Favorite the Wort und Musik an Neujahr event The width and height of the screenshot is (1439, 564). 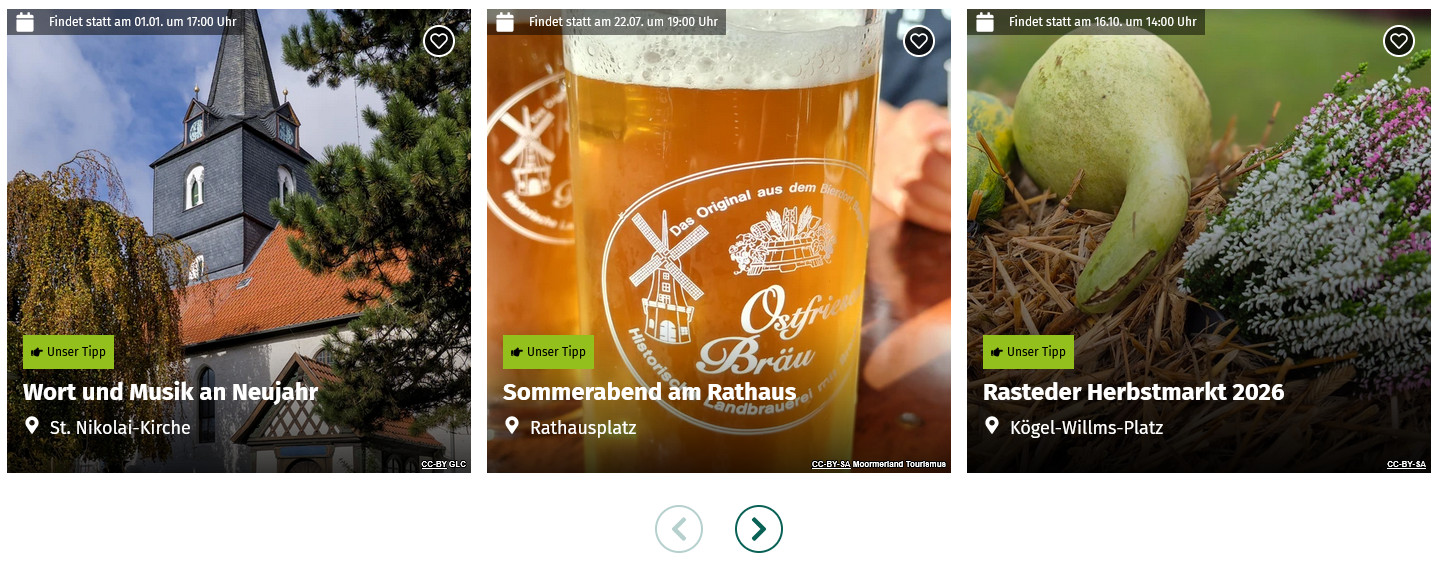click(439, 41)
